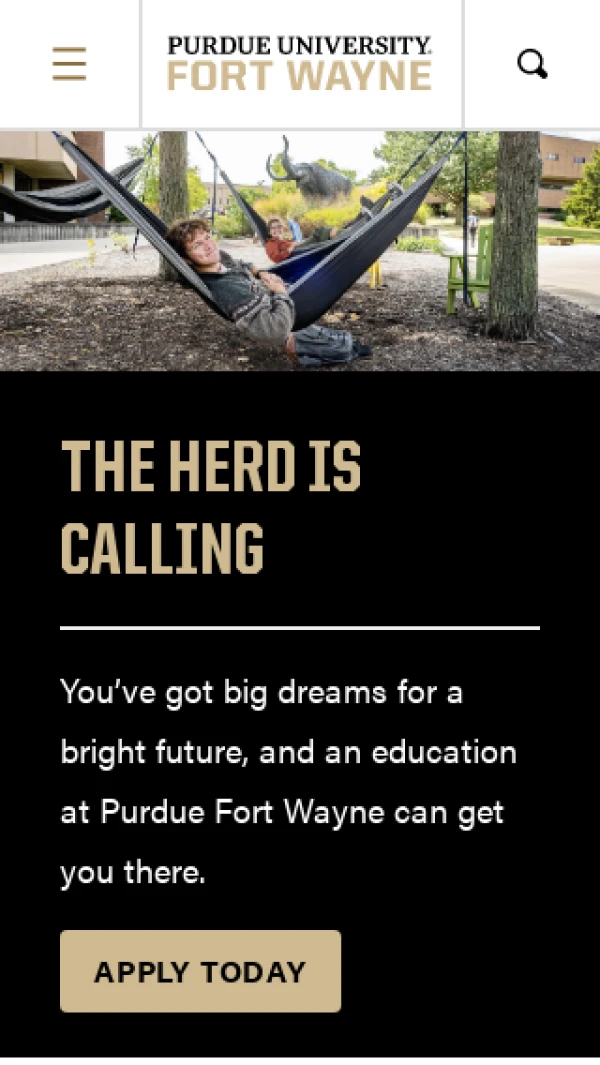Open the search magnifier icon
600x1065 pixels.
pyautogui.click(x=532, y=64)
